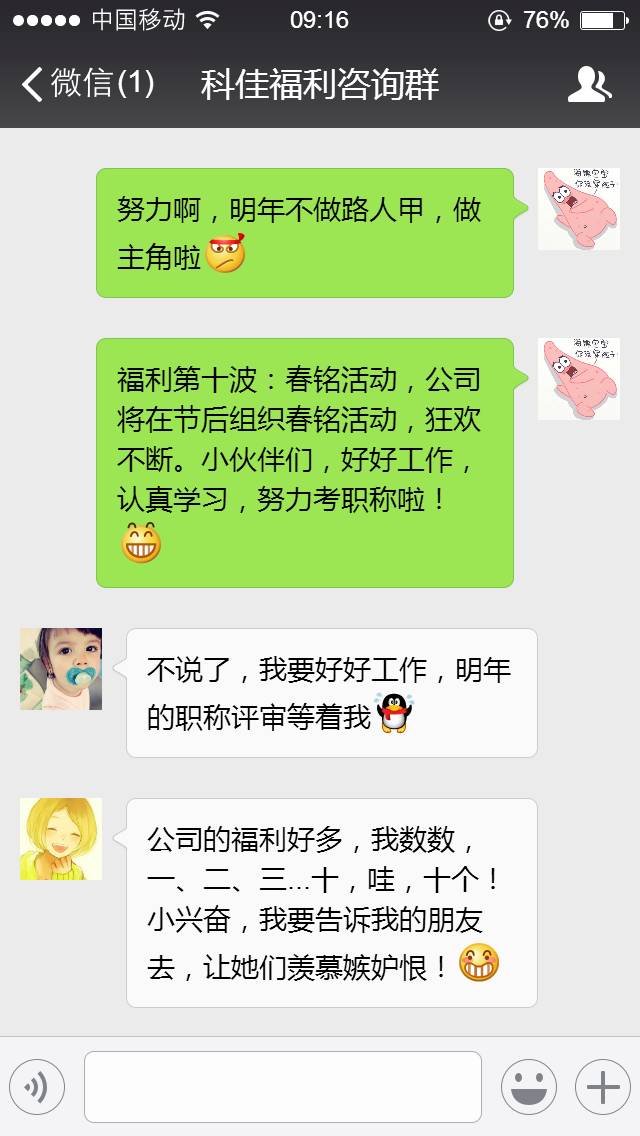View the baby pacifier avatar's profile
This screenshot has height=1136, width=640.
point(61,669)
